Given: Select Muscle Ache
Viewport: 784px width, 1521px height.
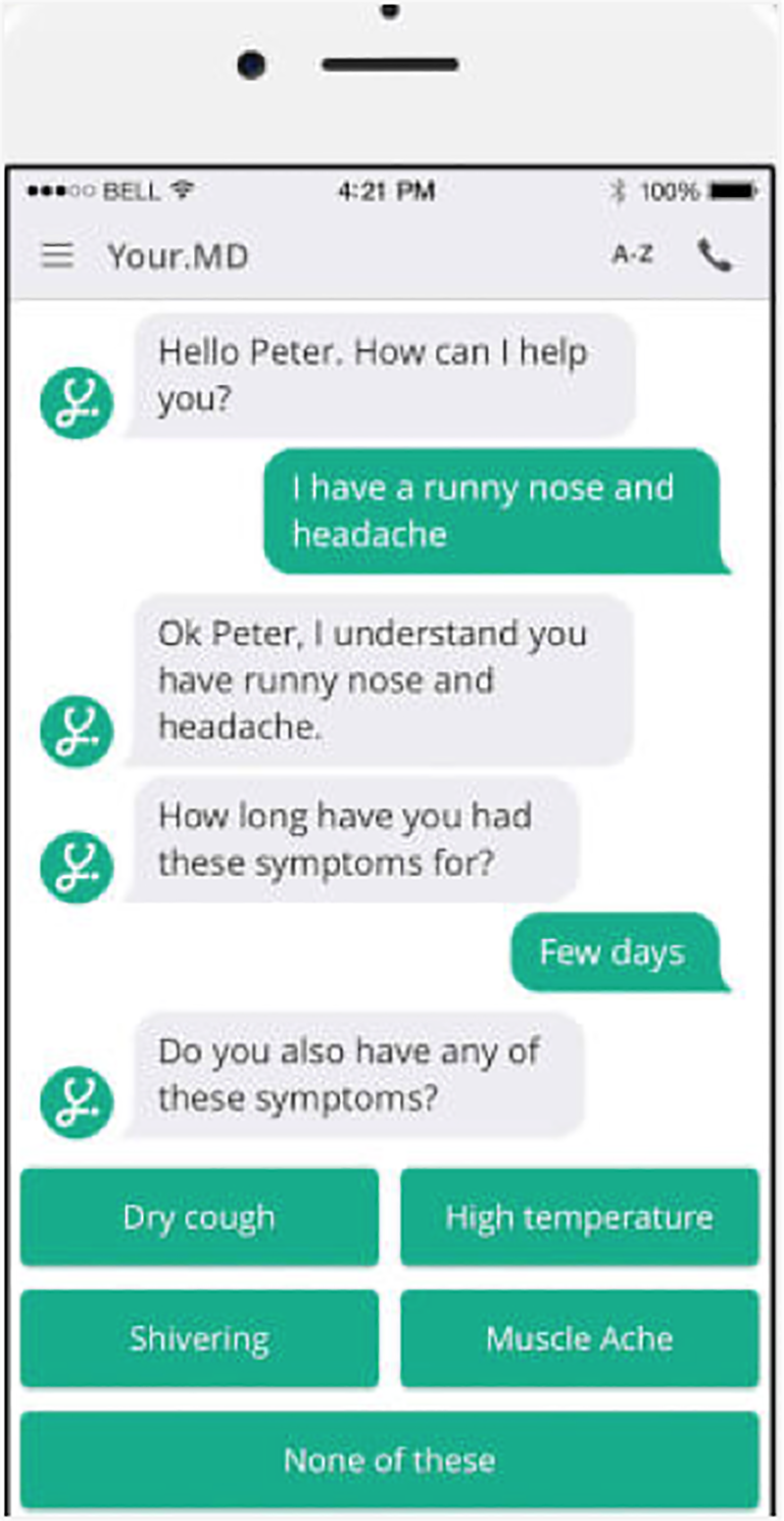Looking at the screenshot, I should 579,1339.
